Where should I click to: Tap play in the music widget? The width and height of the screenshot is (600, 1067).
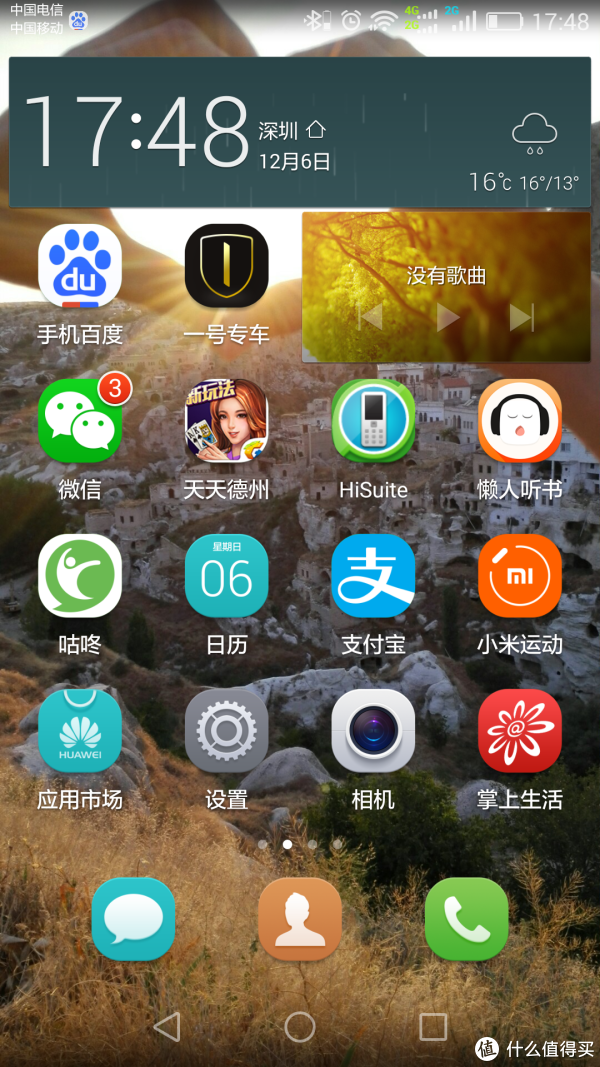pyautogui.click(x=447, y=317)
